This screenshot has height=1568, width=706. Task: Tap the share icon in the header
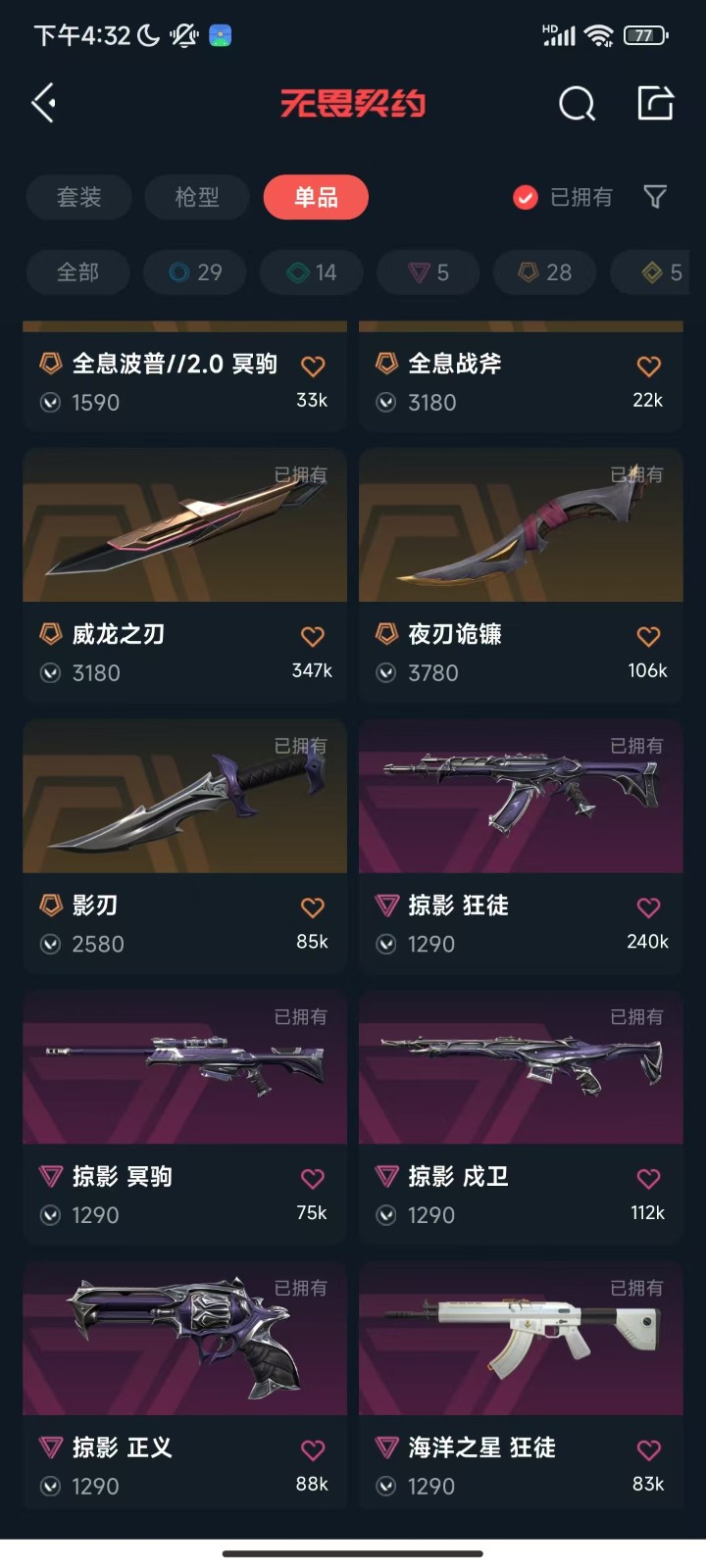(655, 103)
